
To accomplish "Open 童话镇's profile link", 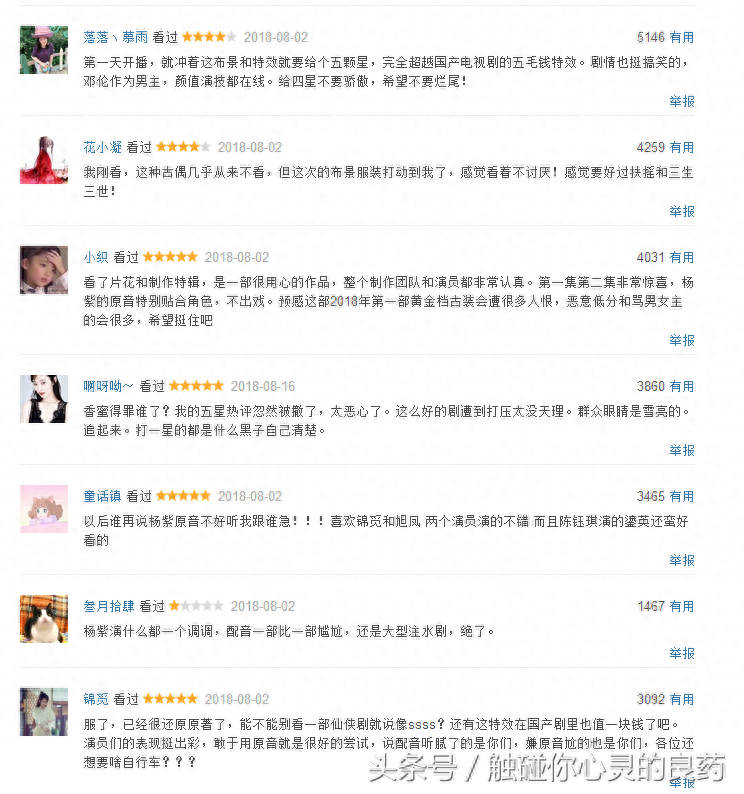I will (102, 496).
